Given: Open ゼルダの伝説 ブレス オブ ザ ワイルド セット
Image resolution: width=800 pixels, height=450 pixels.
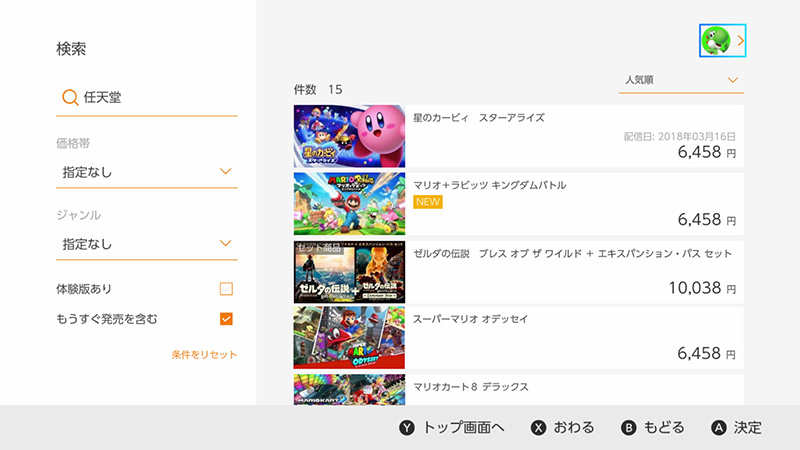Looking at the screenshot, I should [518, 272].
